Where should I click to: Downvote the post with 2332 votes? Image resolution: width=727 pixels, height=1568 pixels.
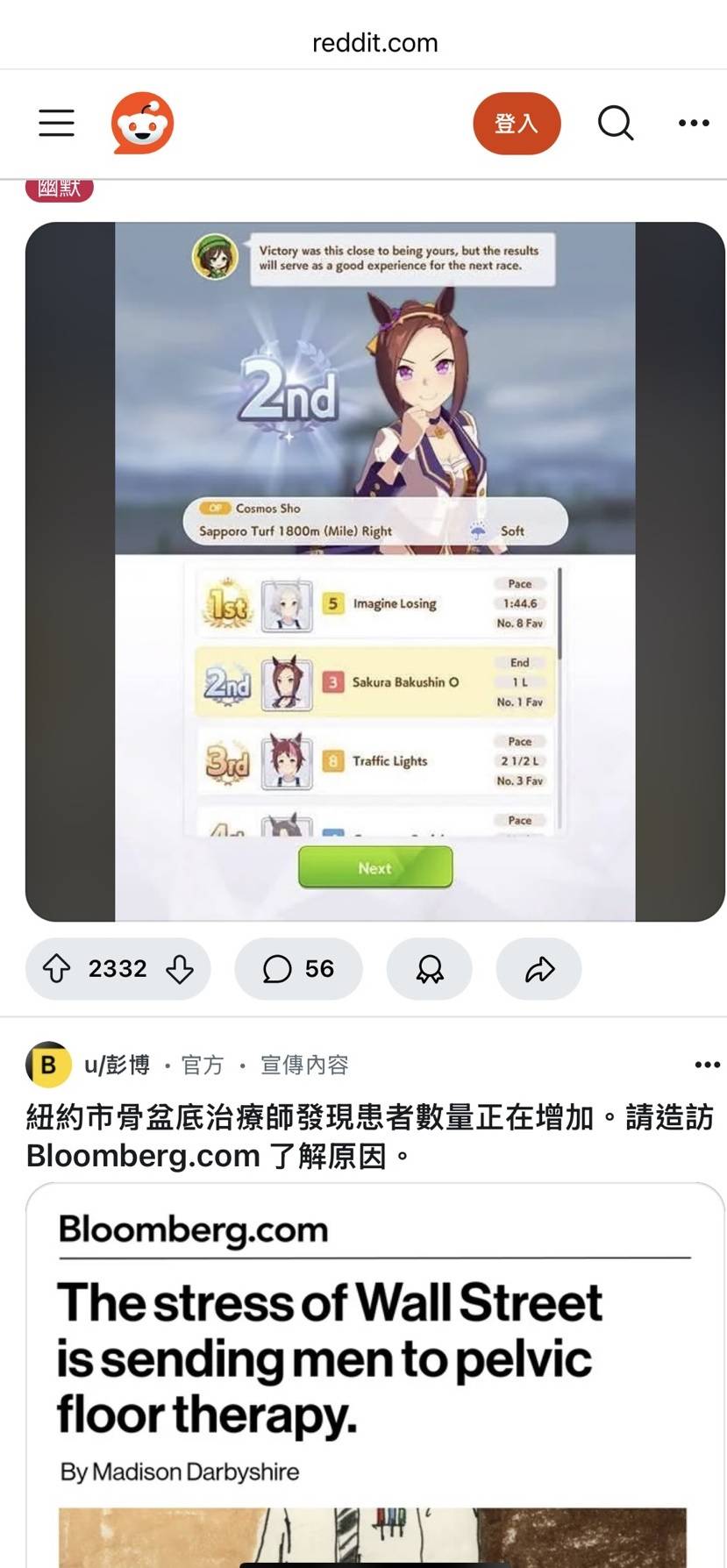[x=180, y=968]
